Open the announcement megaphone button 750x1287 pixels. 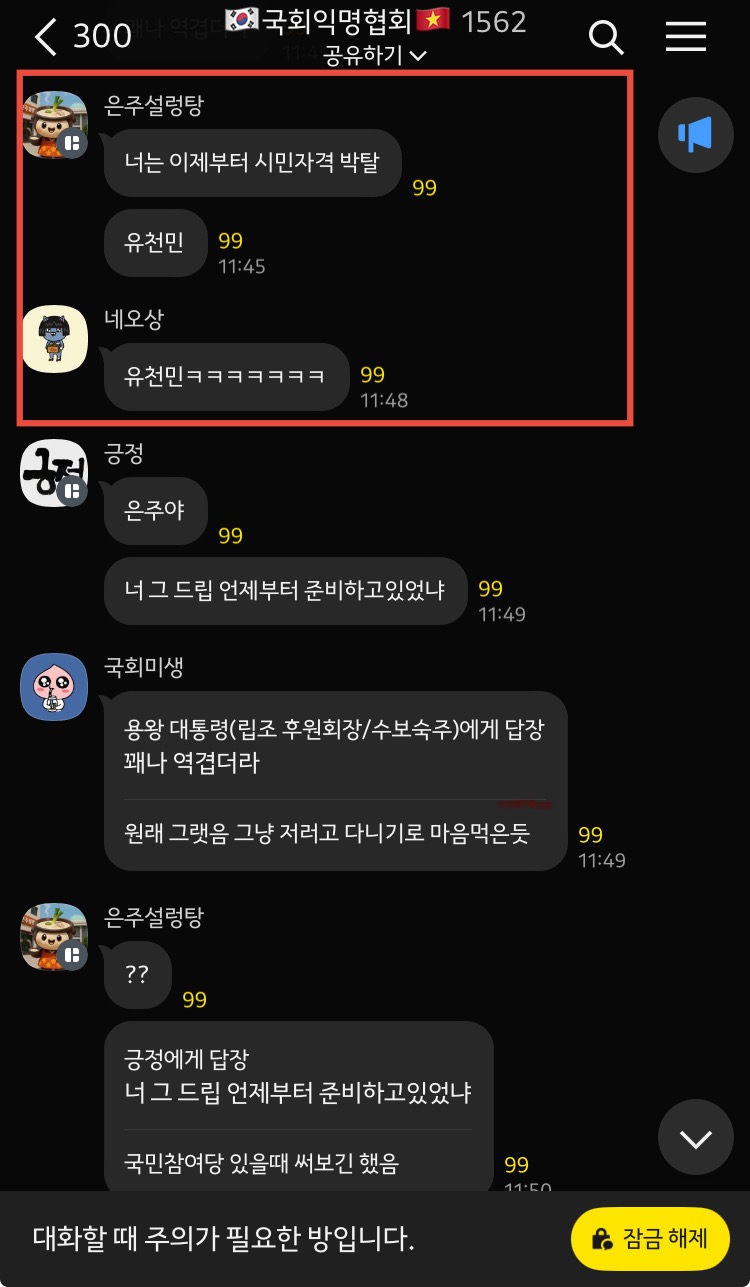[695, 134]
